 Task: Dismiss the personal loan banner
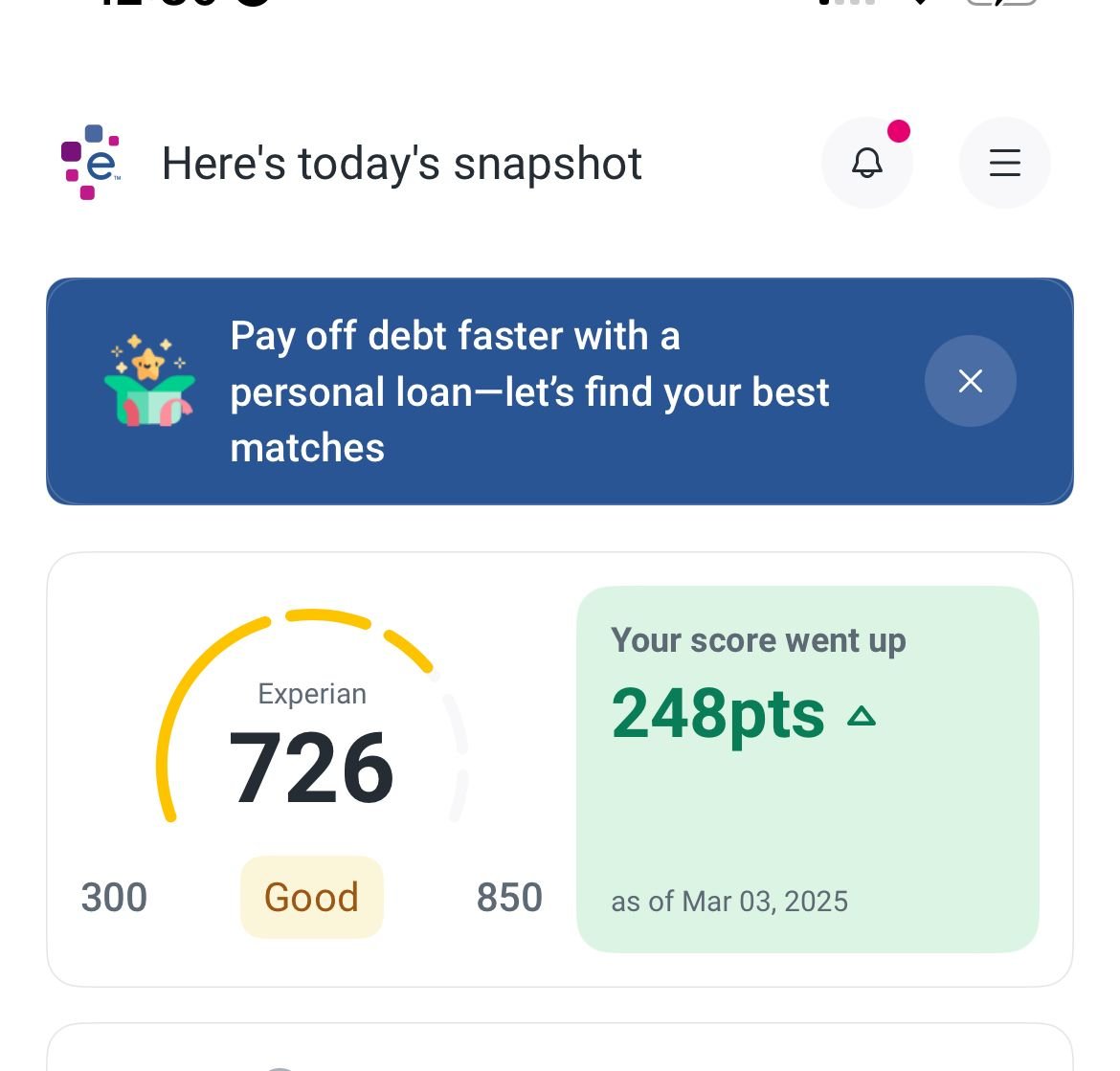tap(970, 381)
